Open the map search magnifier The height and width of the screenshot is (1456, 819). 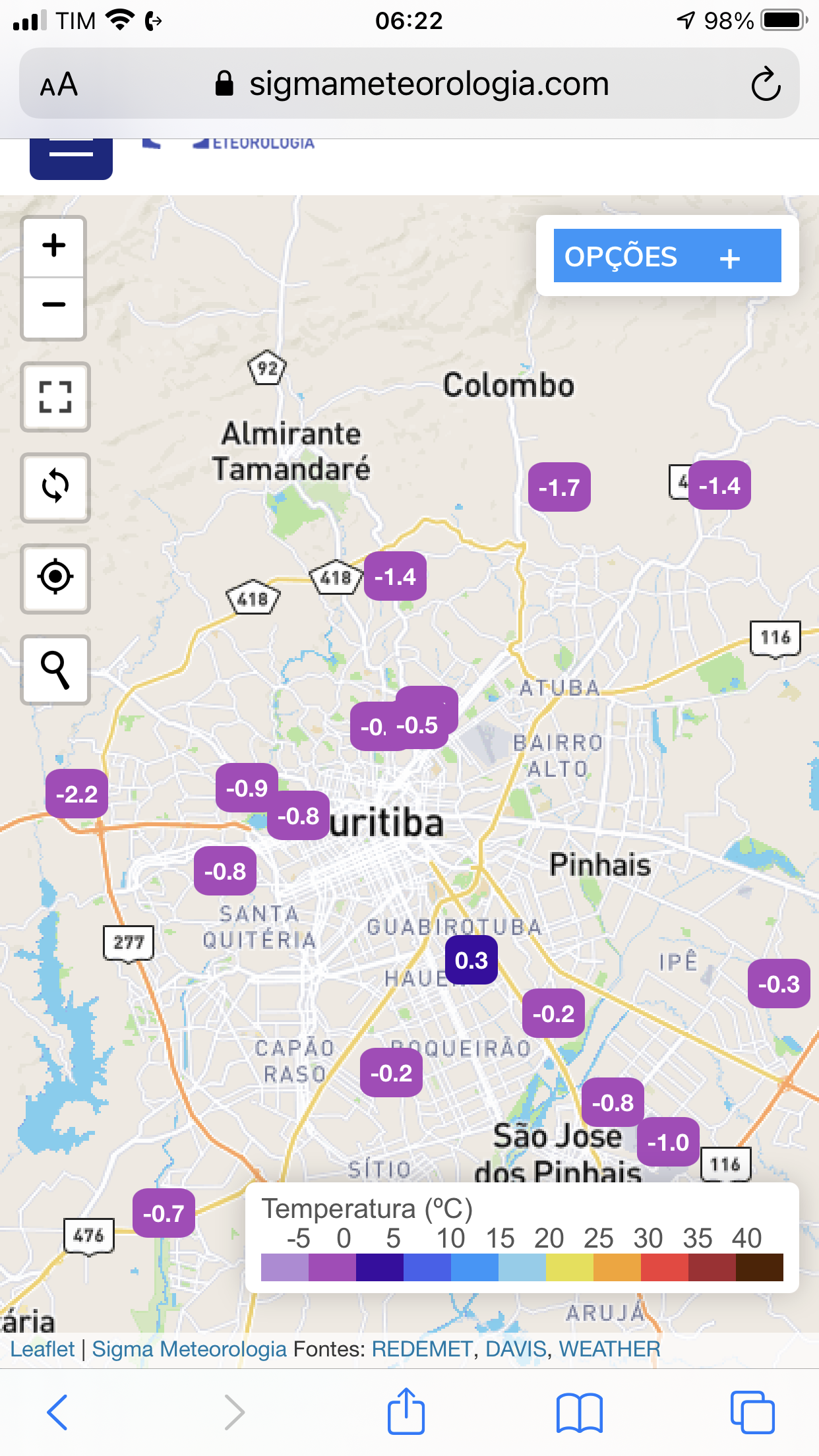(x=55, y=670)
